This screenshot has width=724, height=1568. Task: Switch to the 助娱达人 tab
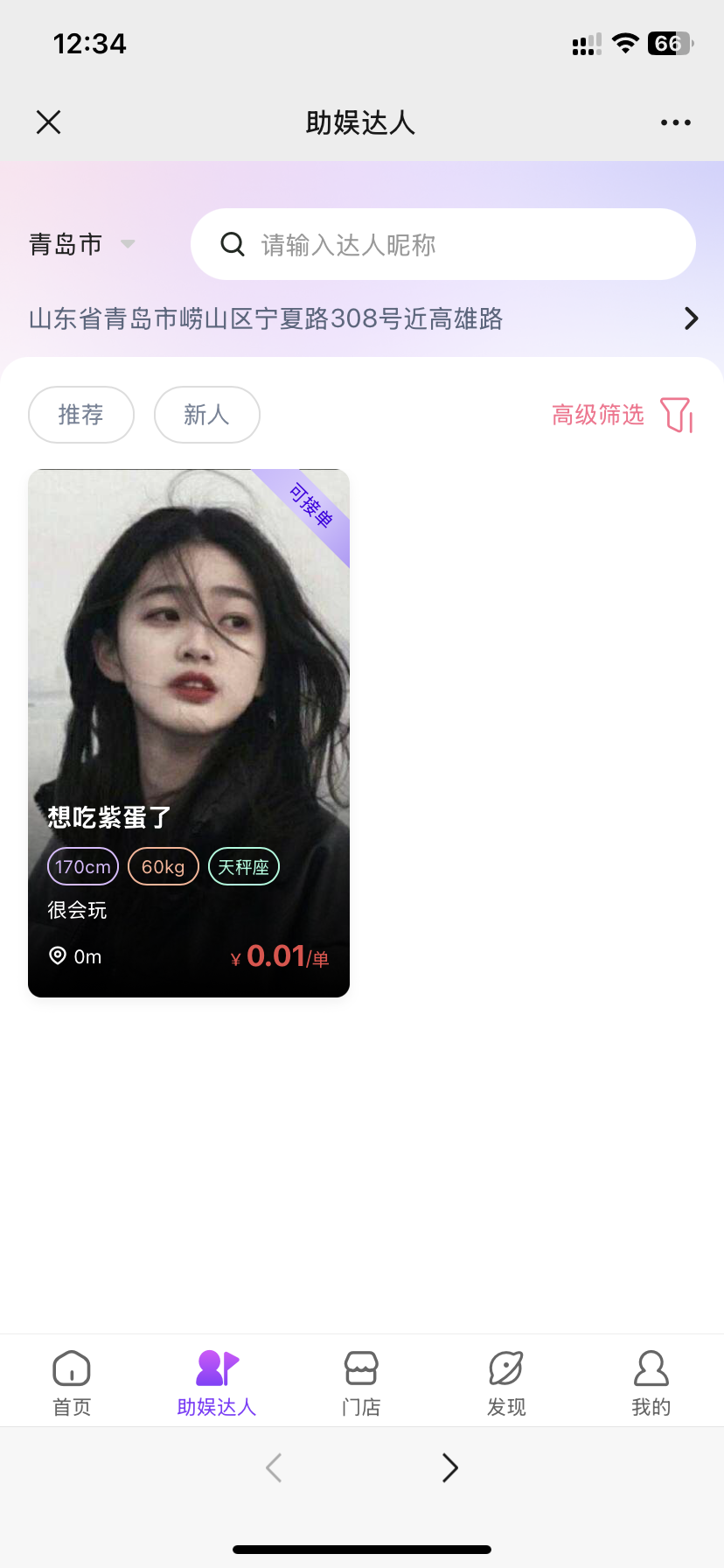[217, 1381]
